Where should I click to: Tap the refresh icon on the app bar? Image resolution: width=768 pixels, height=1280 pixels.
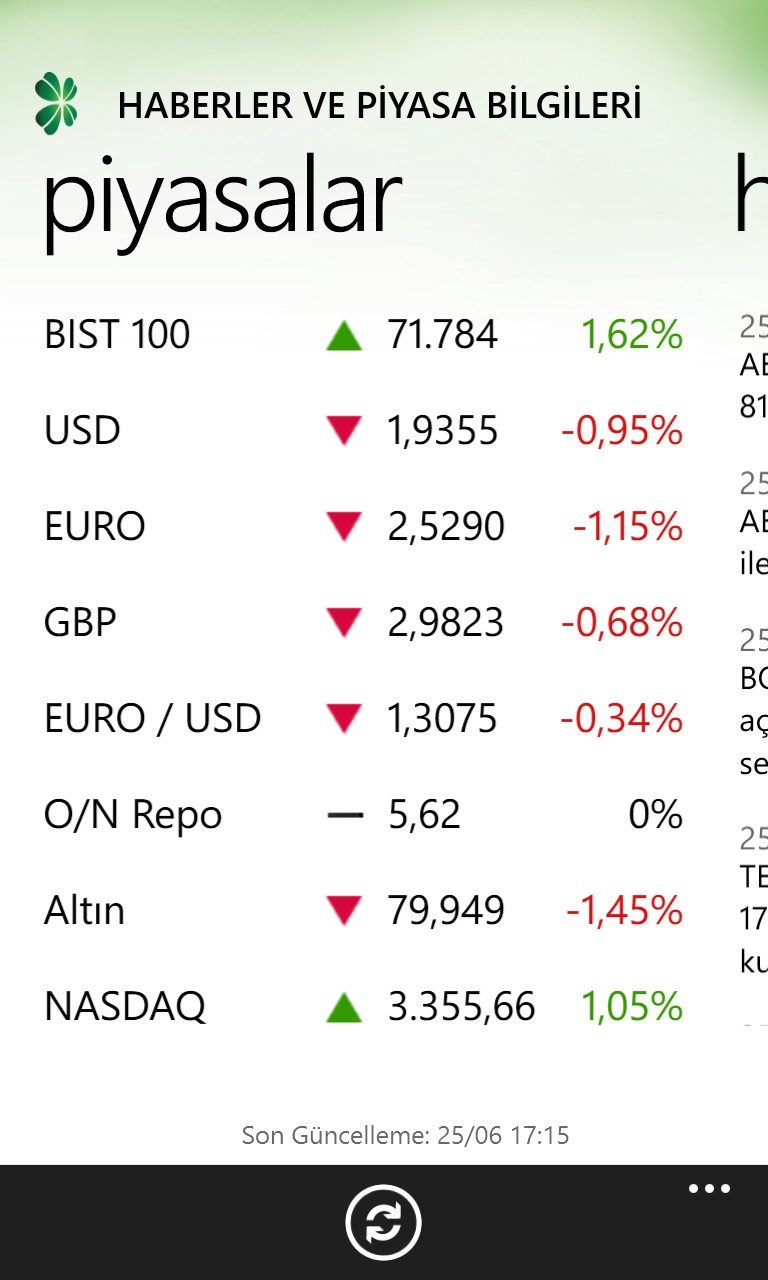pos(384,1221)
